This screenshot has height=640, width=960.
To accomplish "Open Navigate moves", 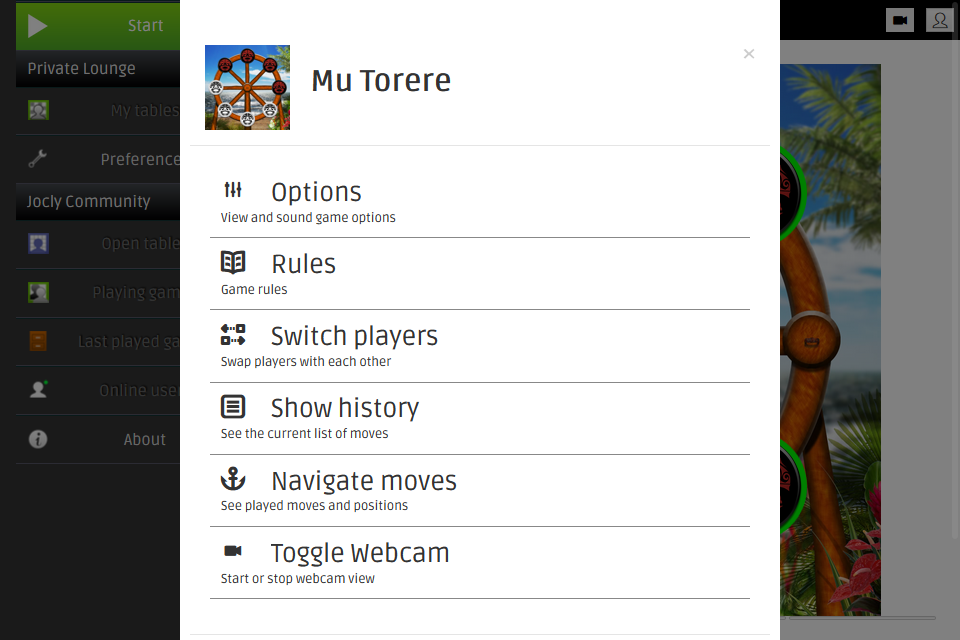I will click(363, 481).
